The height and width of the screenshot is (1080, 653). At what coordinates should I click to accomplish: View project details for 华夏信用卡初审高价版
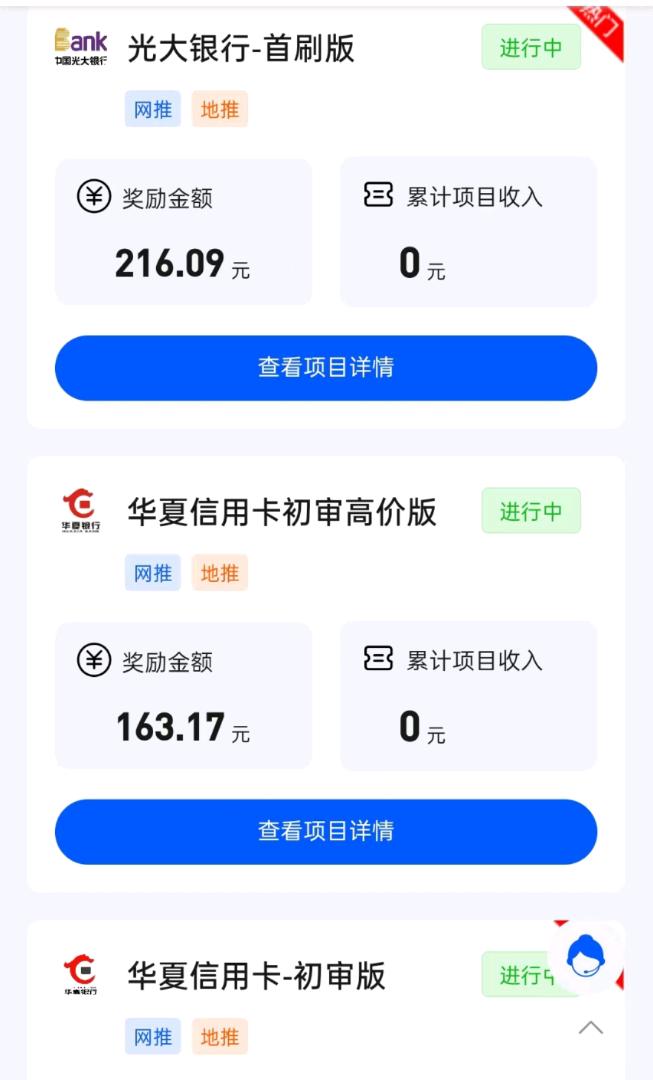click(326, 831)
